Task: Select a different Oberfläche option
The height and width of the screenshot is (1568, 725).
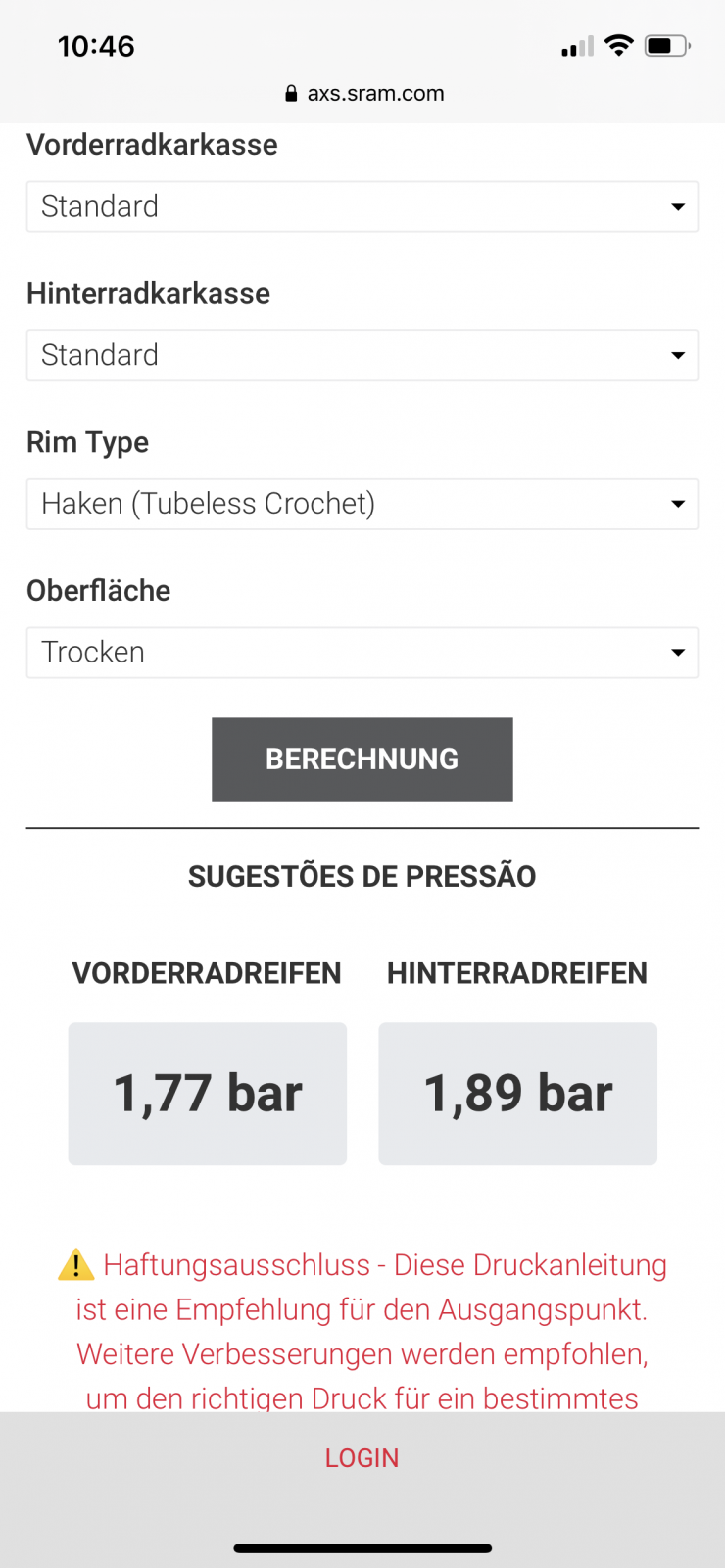Action: 362,653
